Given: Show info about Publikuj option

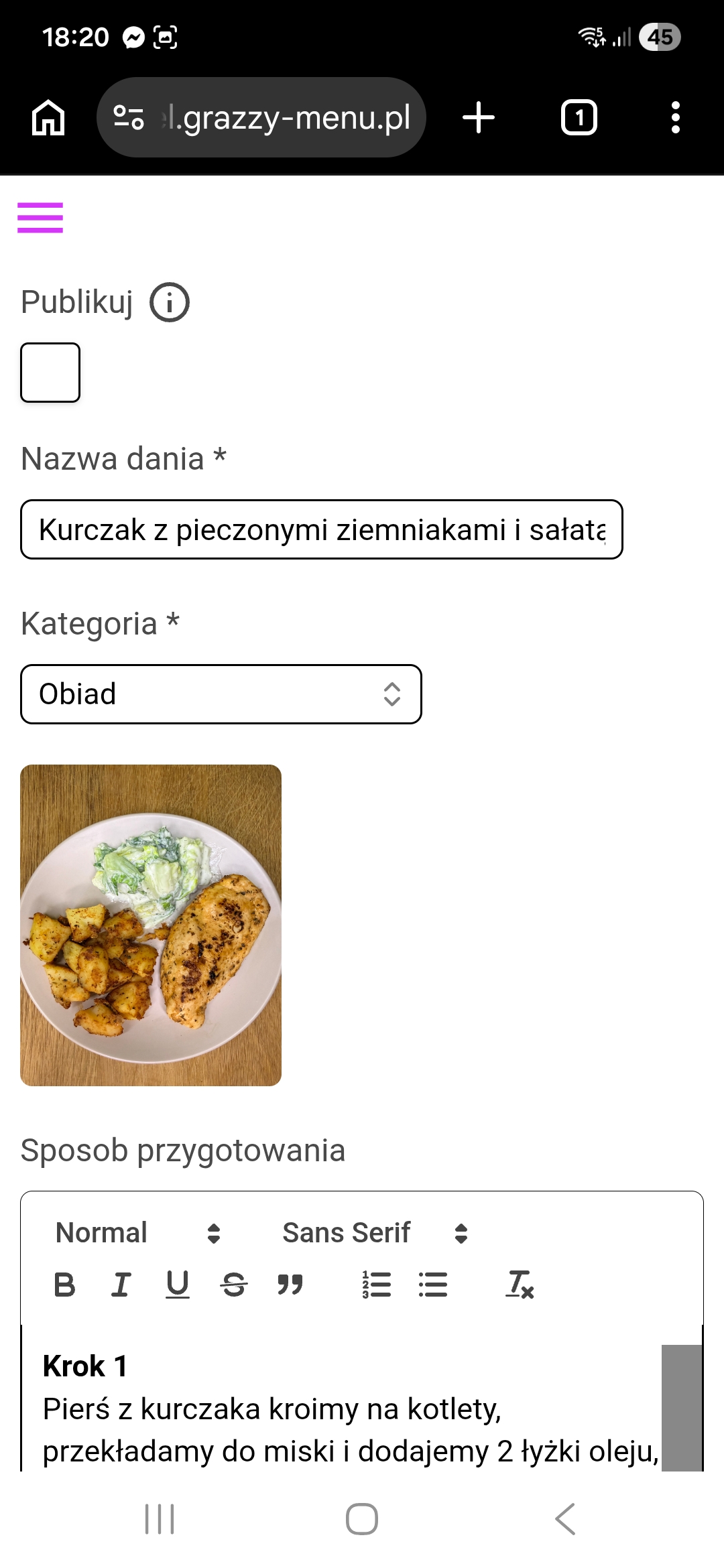Looking at the screenshot, I should tap(169, 302).
